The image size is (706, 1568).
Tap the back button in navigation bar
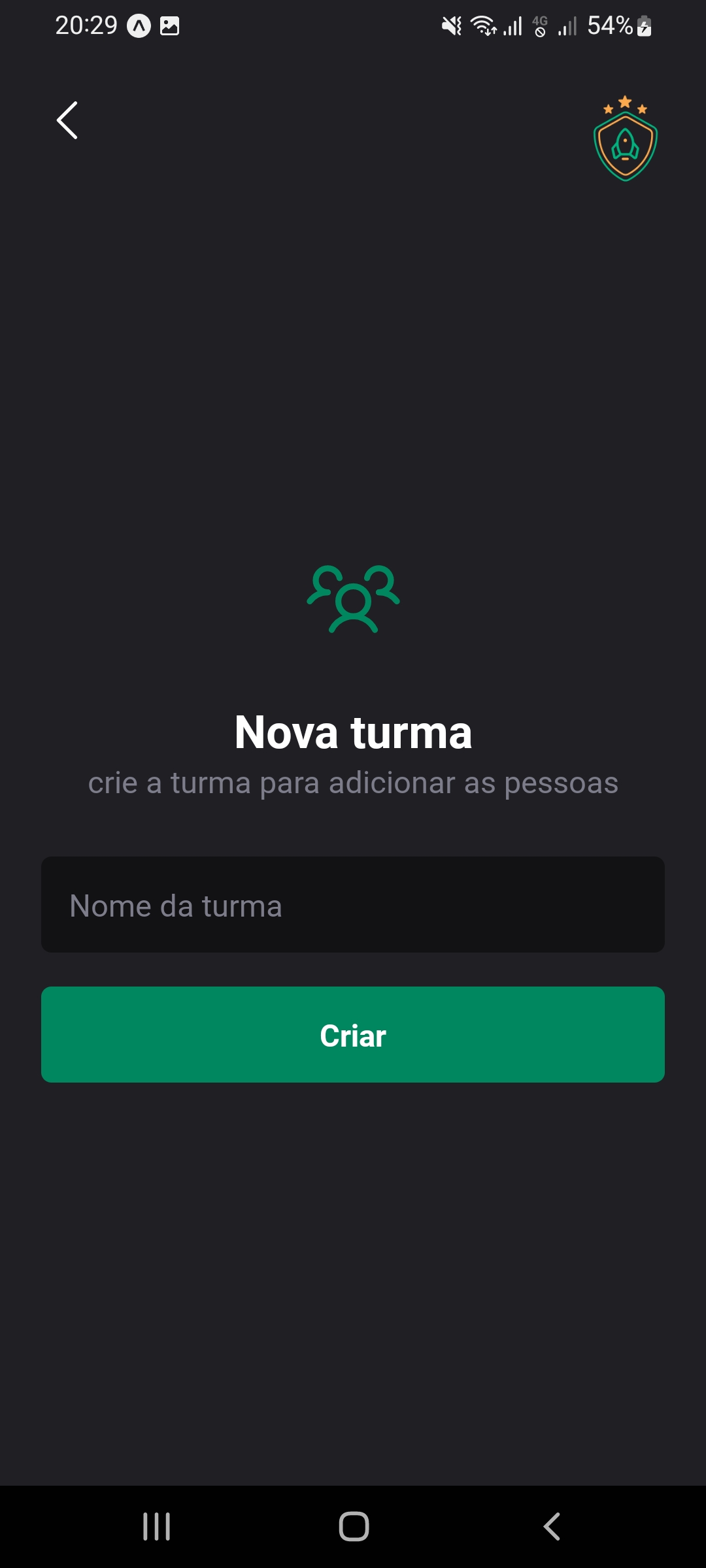552,1526
